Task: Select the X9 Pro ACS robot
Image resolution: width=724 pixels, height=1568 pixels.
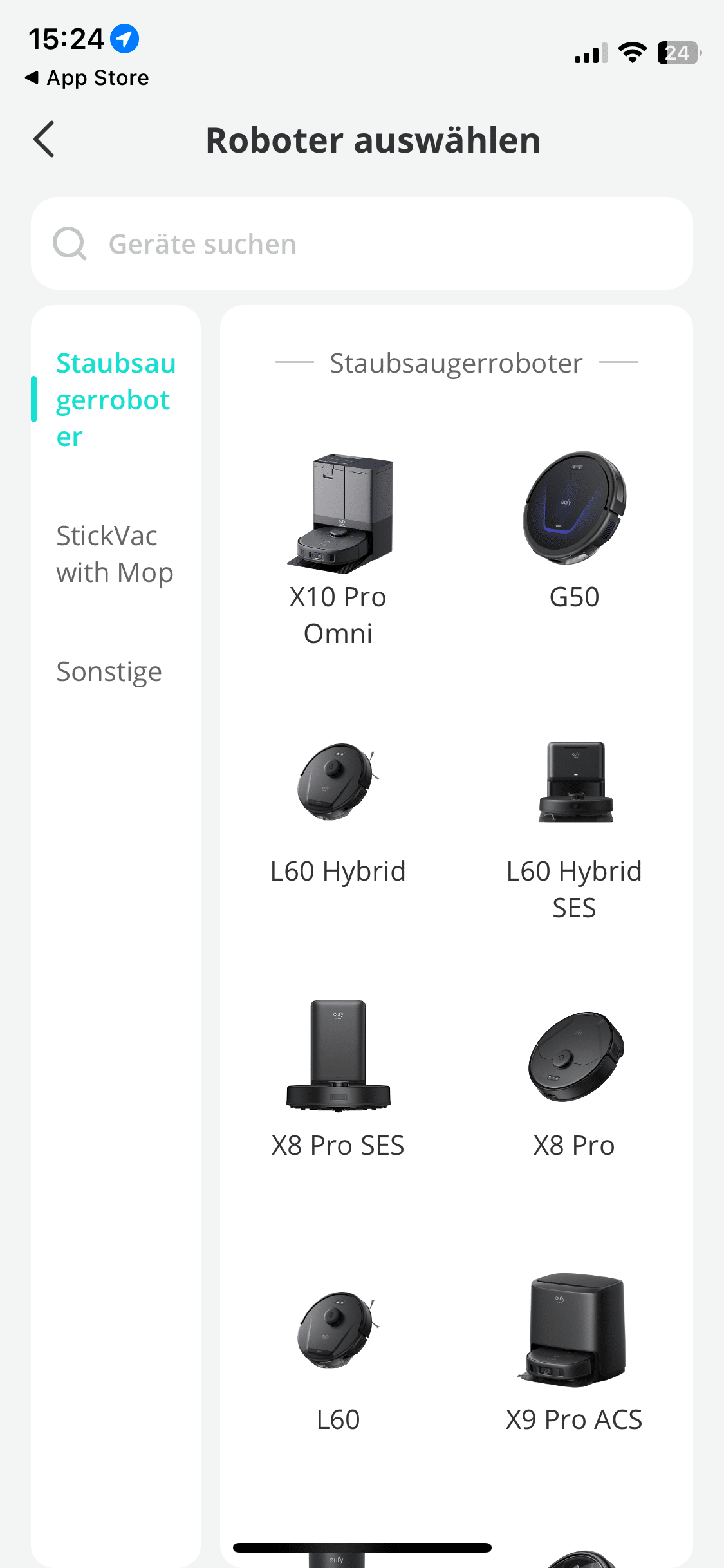Action: [574, 1352]
